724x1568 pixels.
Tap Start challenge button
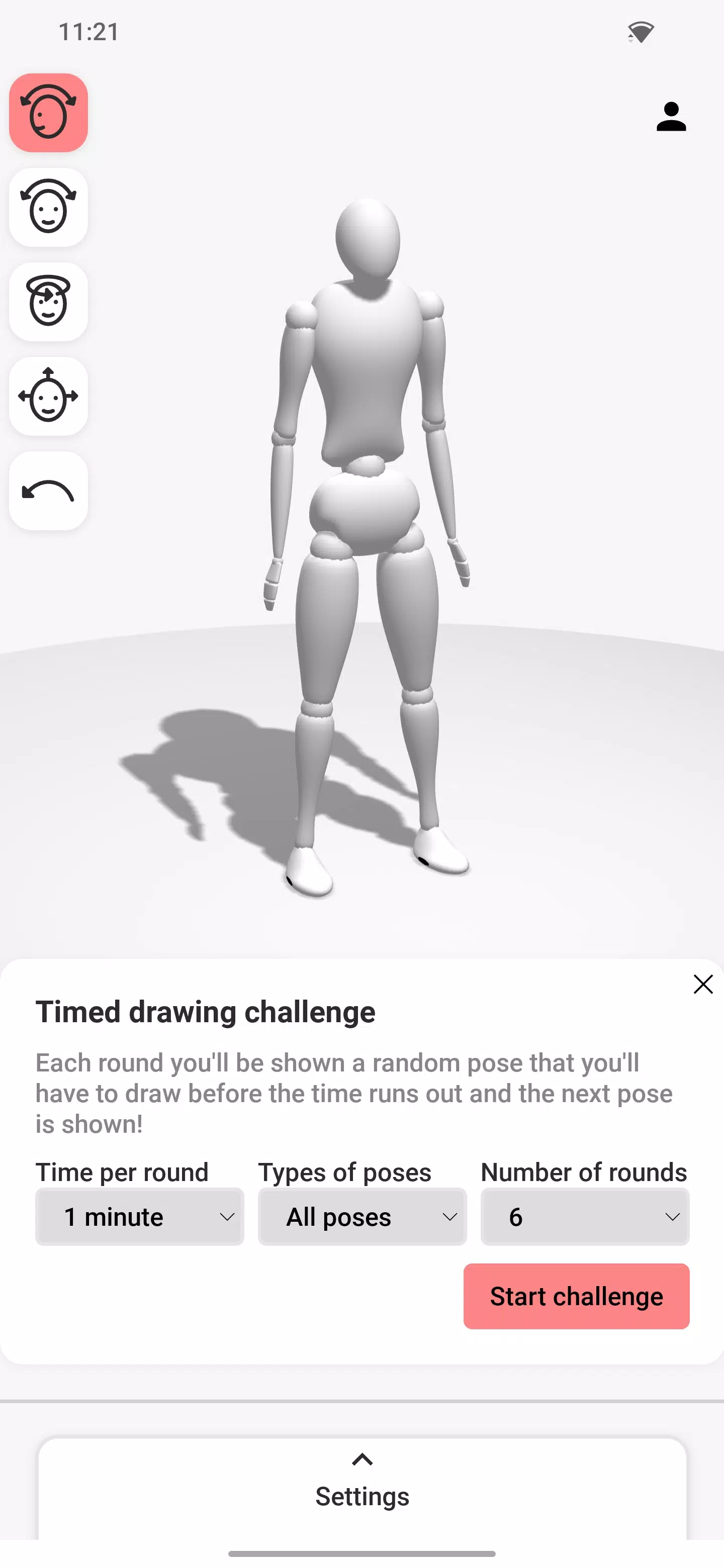[x=576, y=1296]
